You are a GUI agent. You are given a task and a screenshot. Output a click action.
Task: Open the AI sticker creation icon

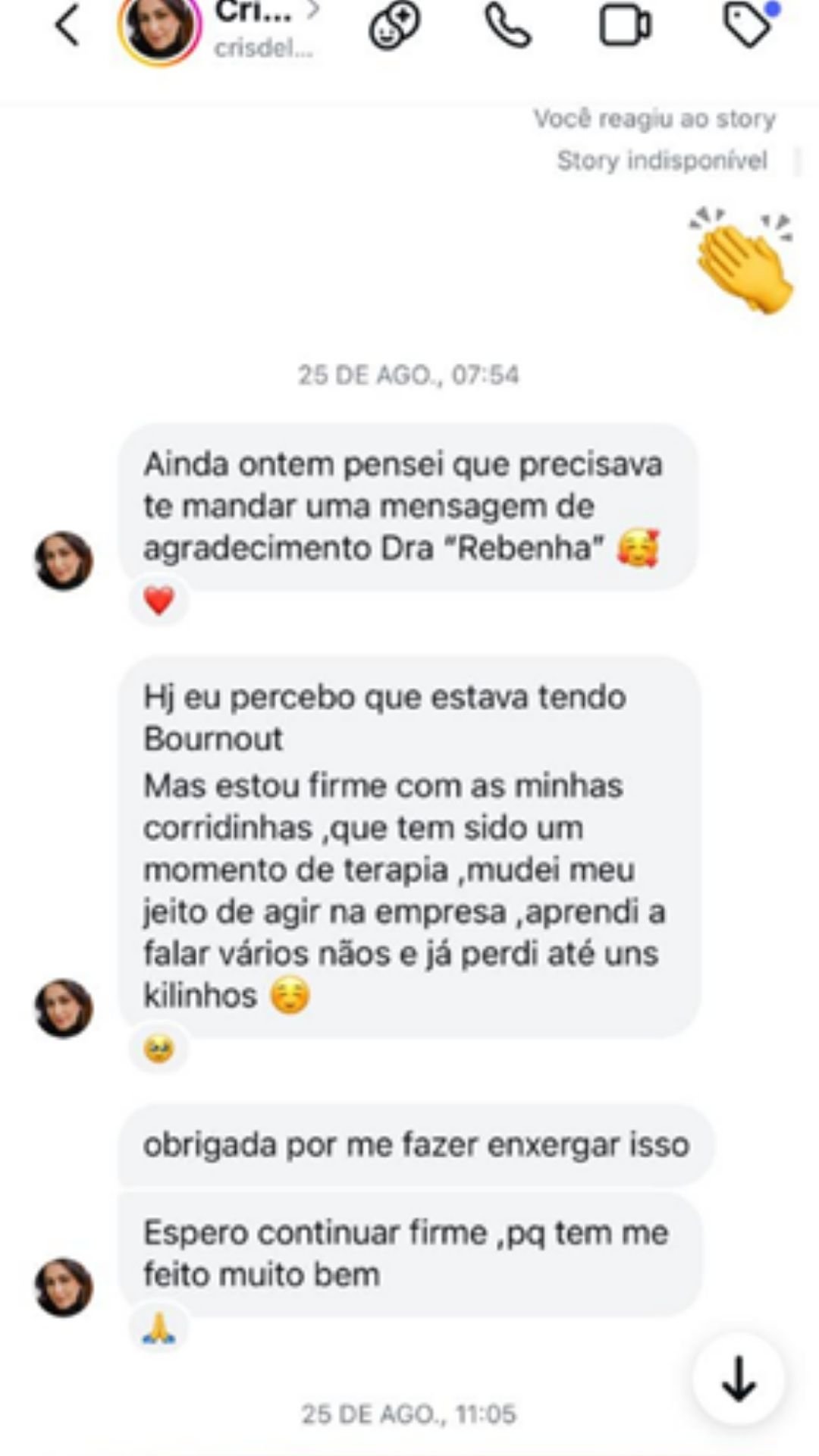(x=394, y=27)
